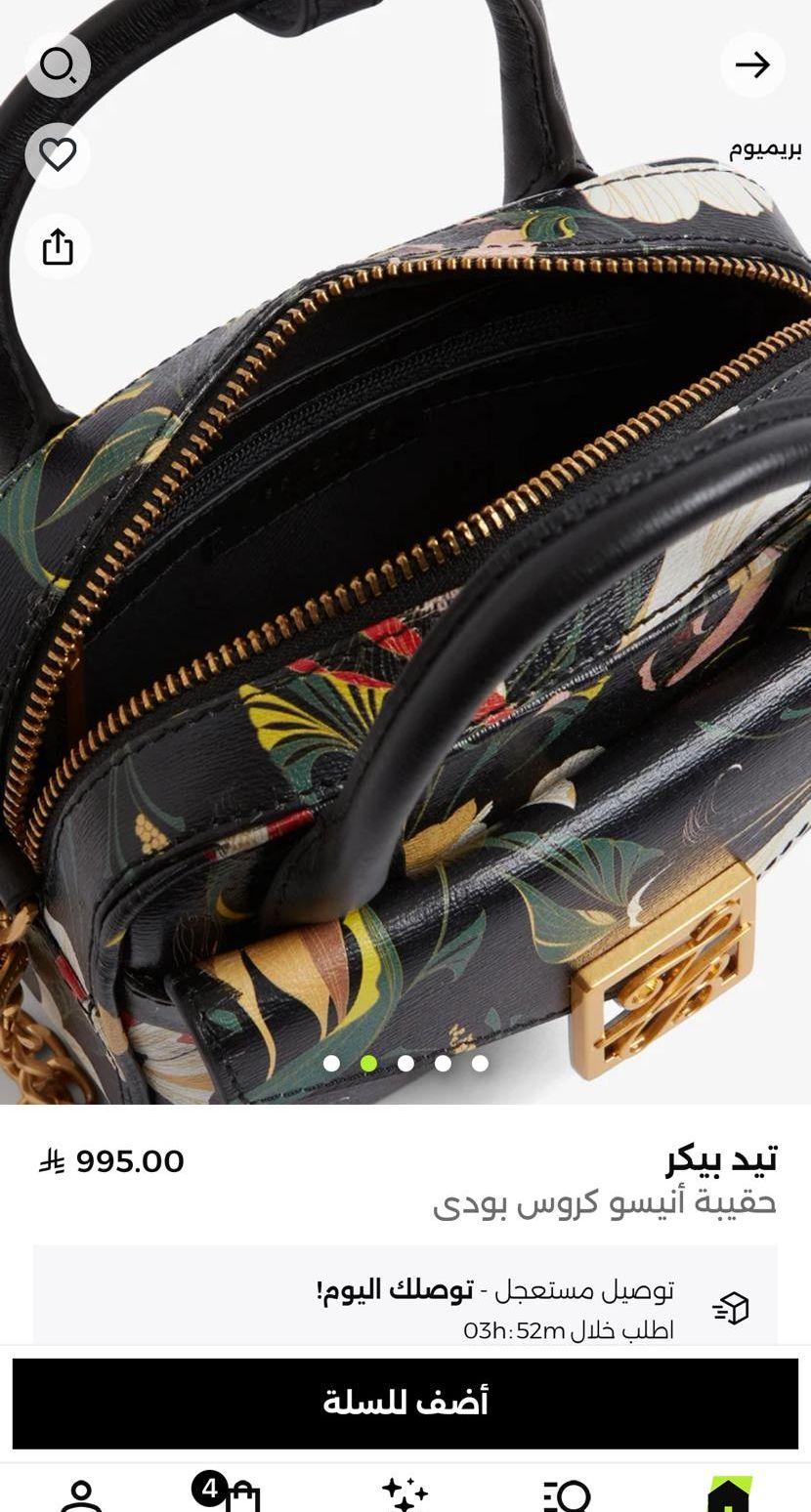Go back using the arrow icon
This screenshot has width=811, height=1512.
[x=752, y=65]
